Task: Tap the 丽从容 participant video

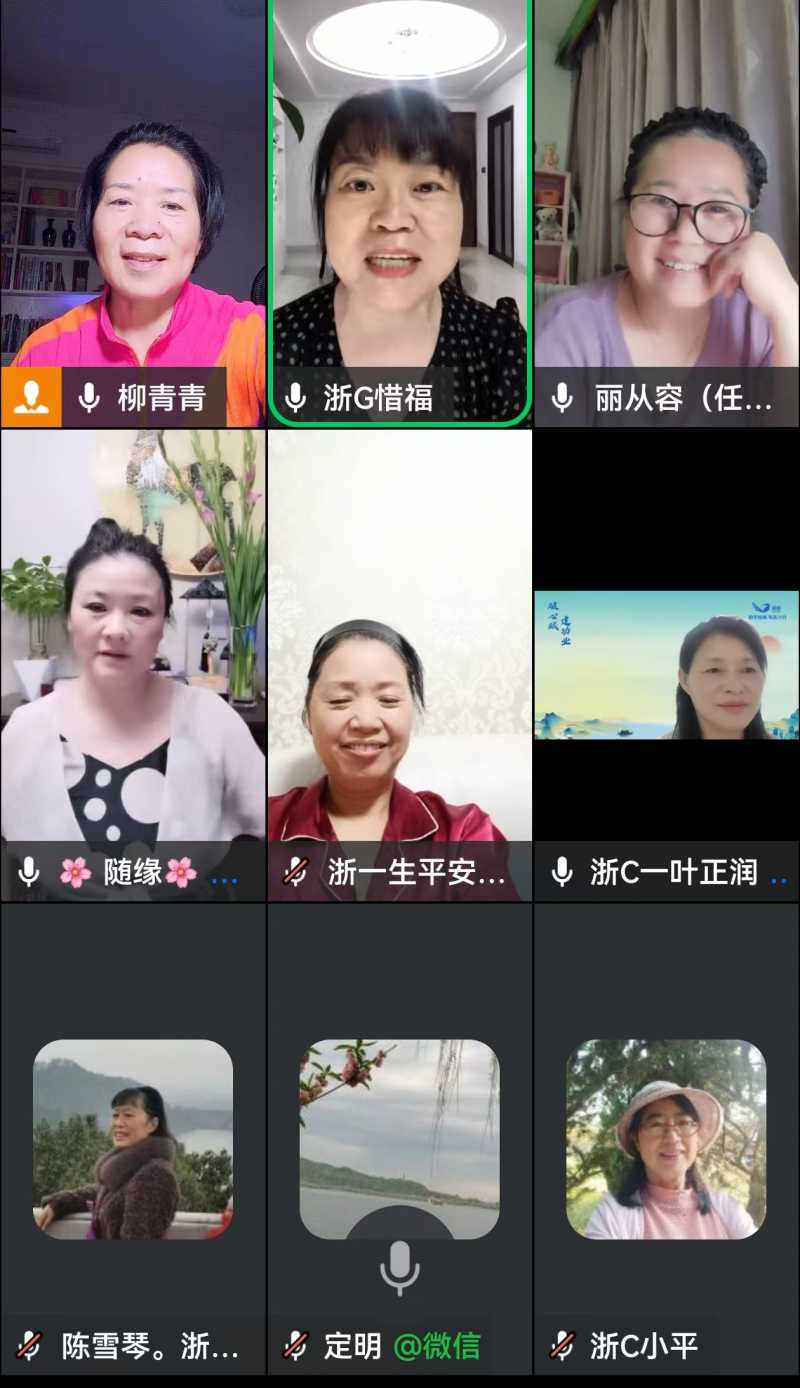Action: (667, 213)
